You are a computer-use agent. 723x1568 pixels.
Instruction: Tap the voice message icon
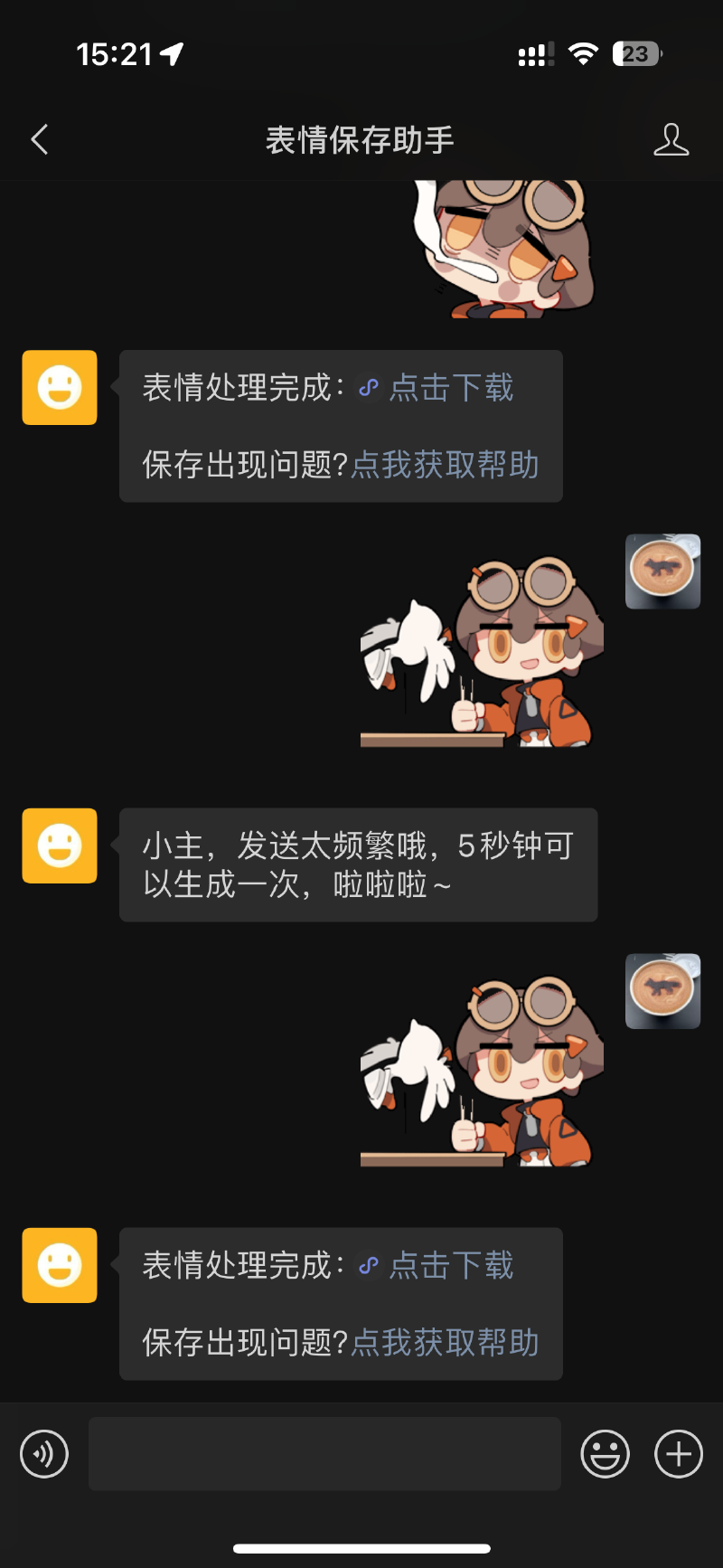[43, 1454]
